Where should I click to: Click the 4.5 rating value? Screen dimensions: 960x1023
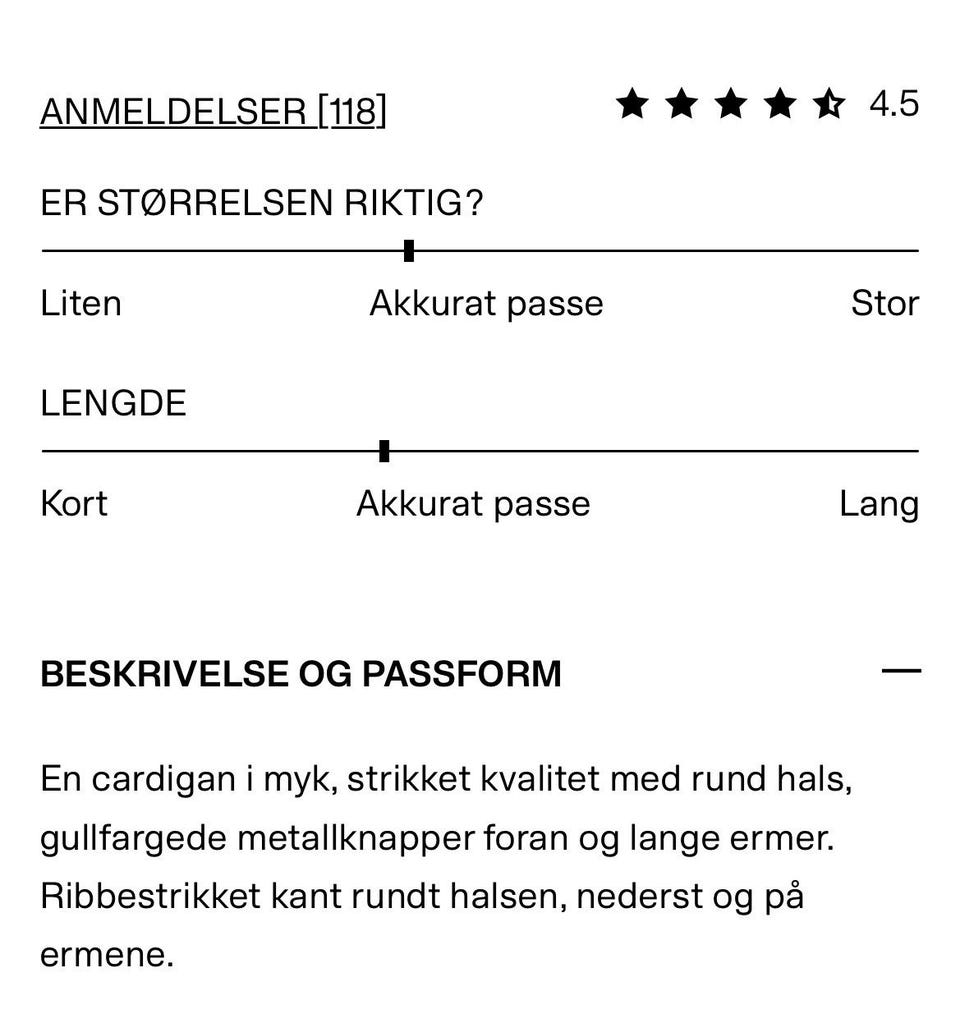(896, 103)
